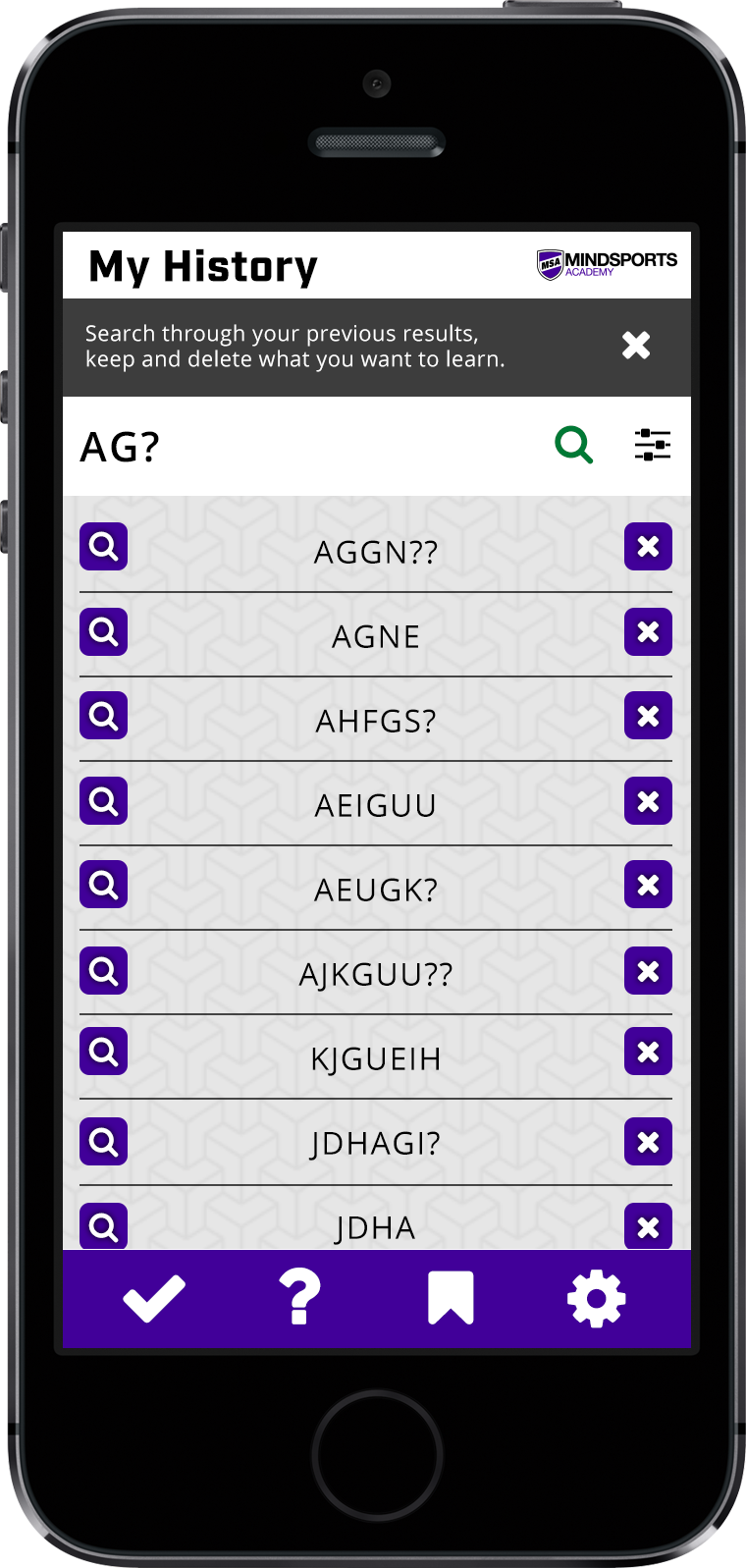This screenshot has height=1568, width=746.
Task: Search again for KJGUEIH
Action: click(104, 1052)
